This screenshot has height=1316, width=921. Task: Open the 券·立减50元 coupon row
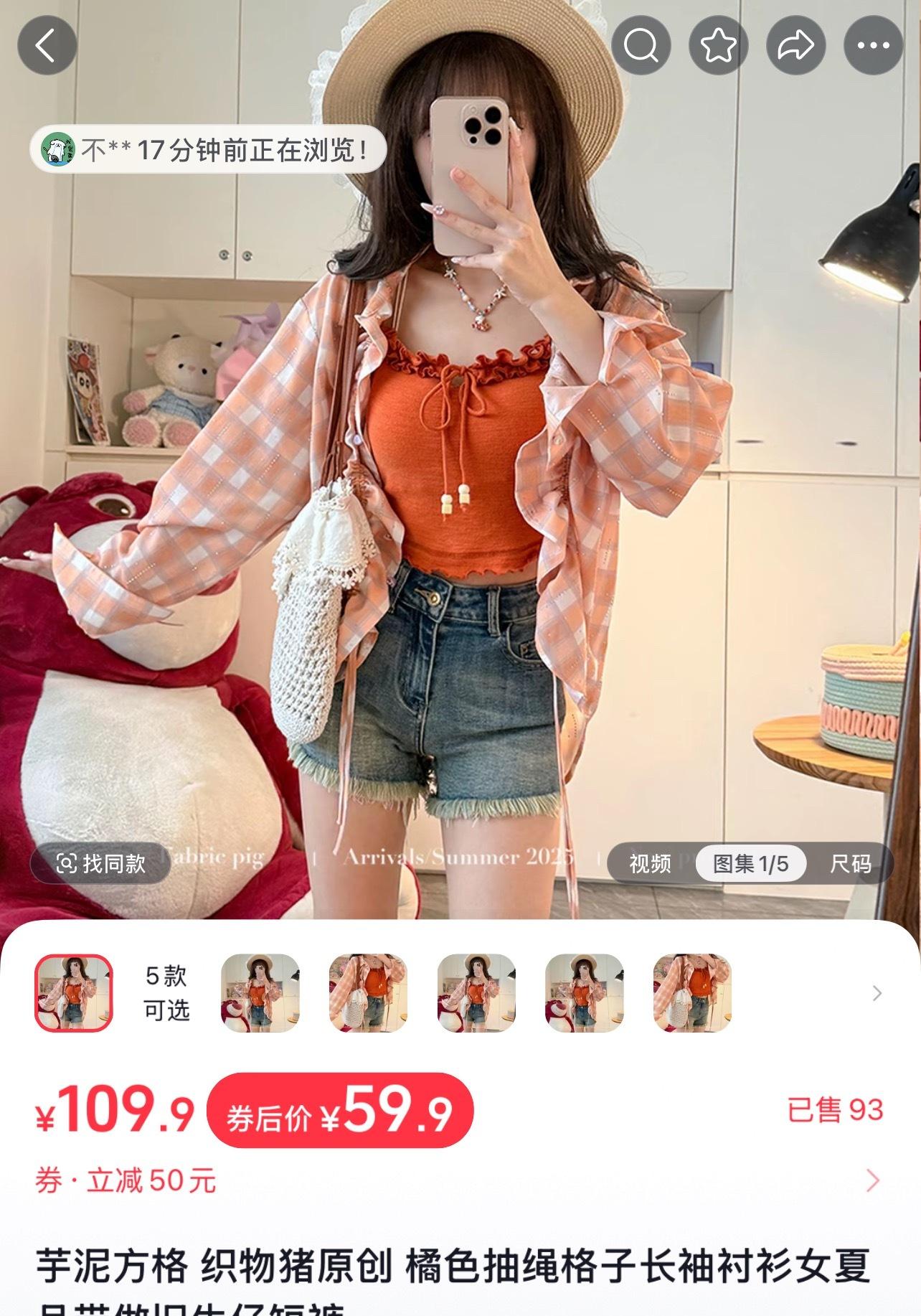pyautogui.click(x=459, y=1180)
